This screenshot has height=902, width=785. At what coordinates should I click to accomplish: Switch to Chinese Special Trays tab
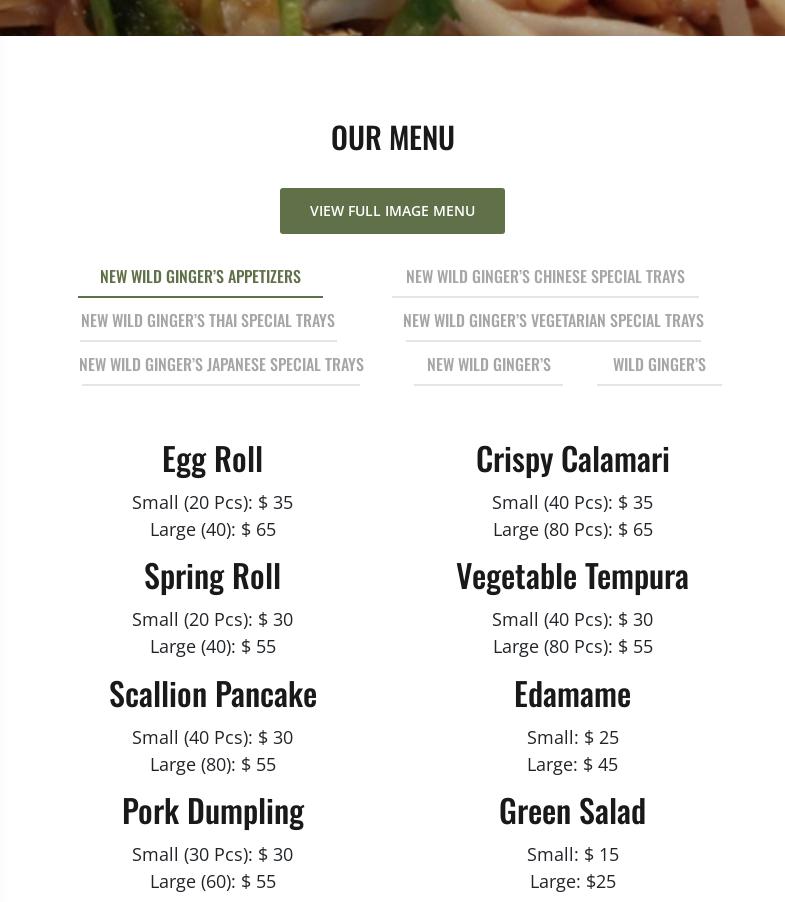point(545,276)
